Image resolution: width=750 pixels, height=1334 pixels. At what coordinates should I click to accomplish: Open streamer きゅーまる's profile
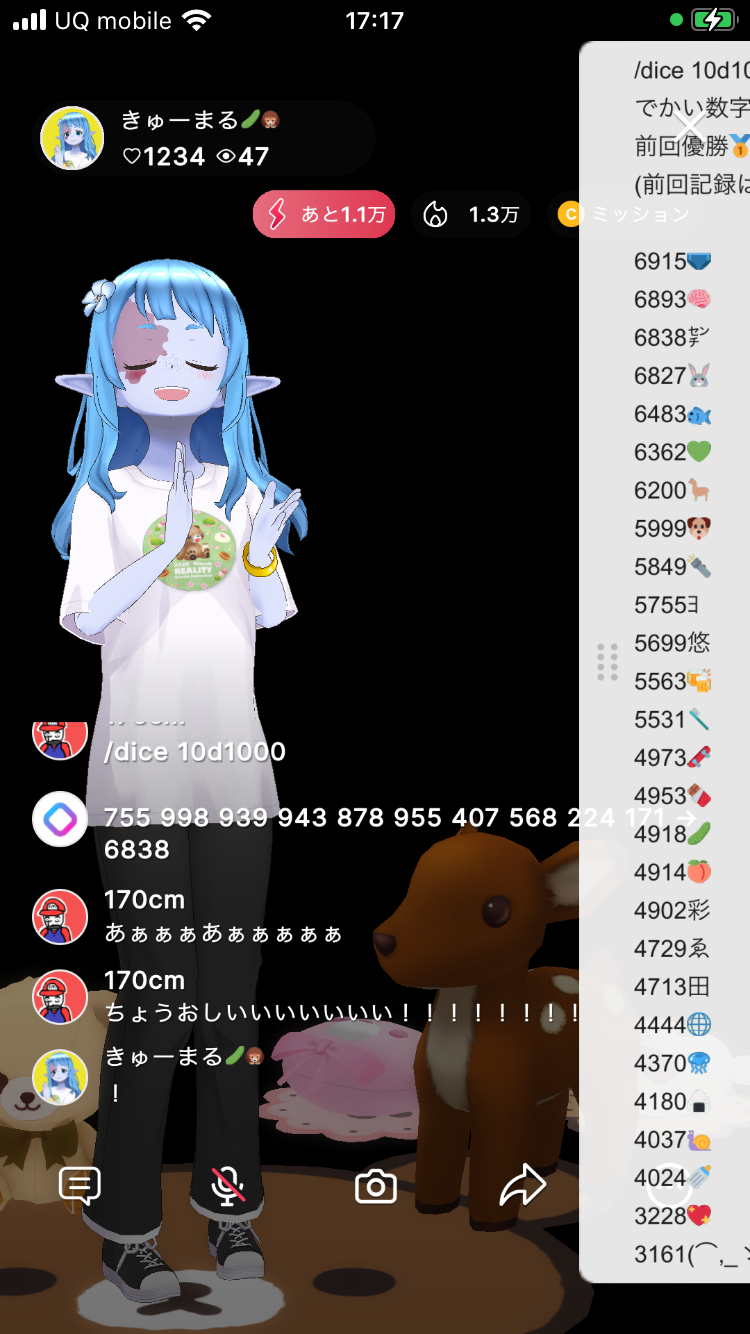[72, 138]
